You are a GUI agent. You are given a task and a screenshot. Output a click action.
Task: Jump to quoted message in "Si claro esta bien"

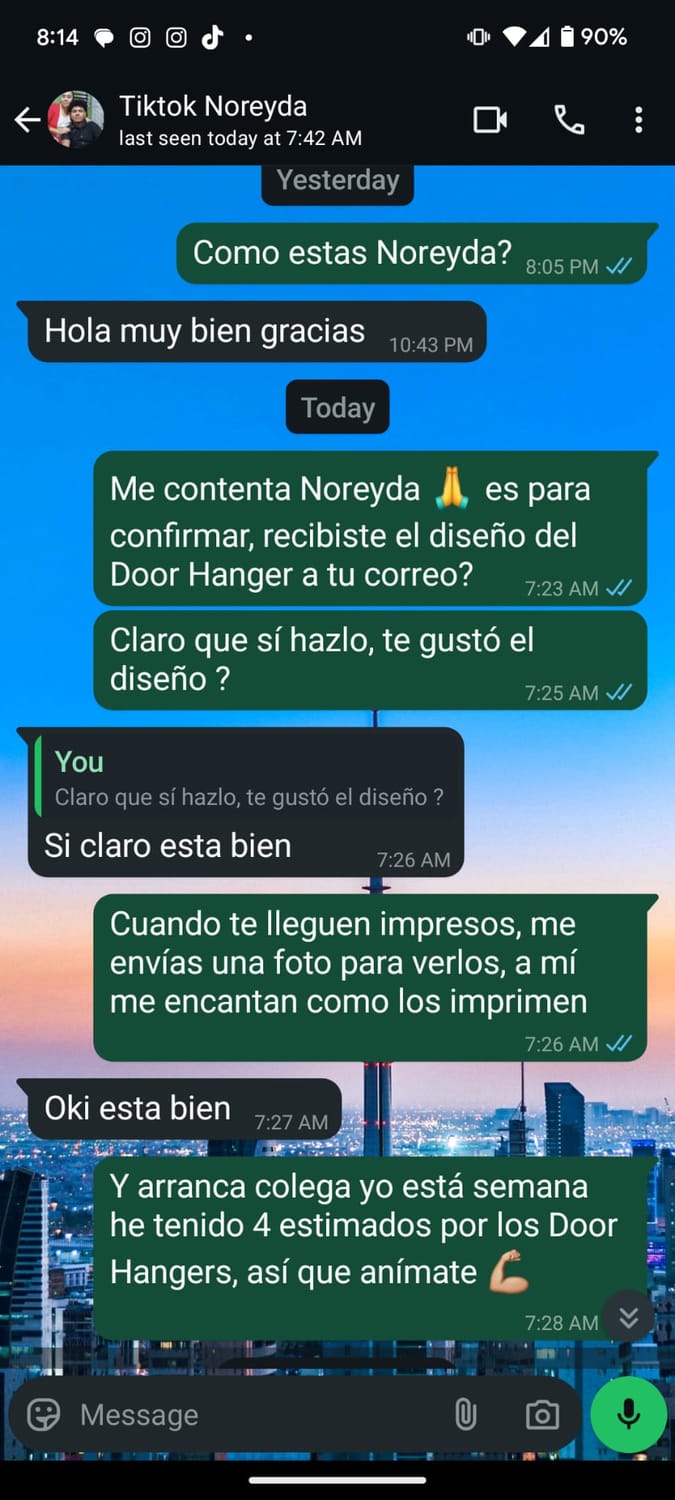click(x=245, y=780)
